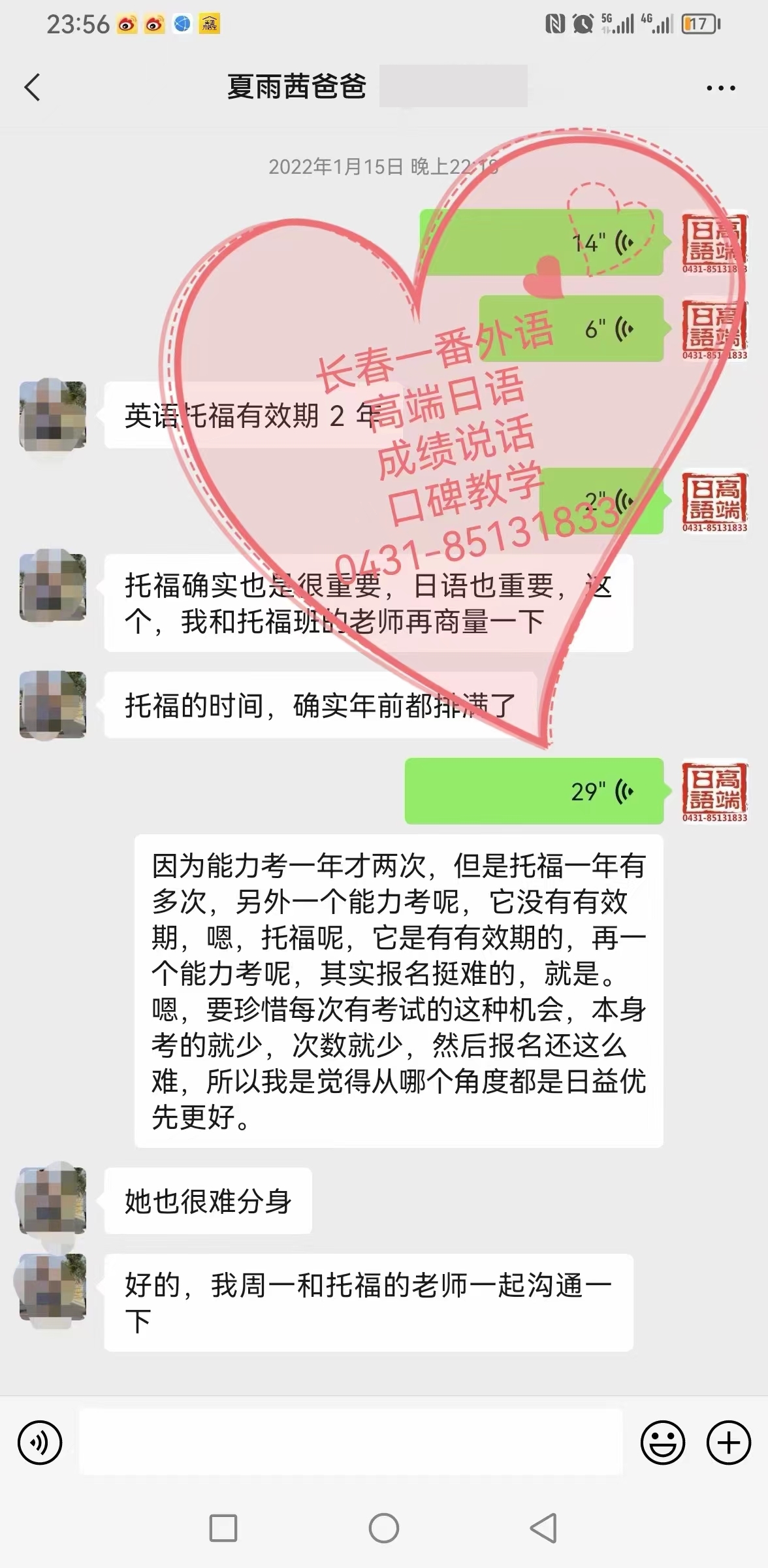Open the contact's avatar beside 她也很难分身
The width and height of the screenshot is (768, 1568).
53,1201
